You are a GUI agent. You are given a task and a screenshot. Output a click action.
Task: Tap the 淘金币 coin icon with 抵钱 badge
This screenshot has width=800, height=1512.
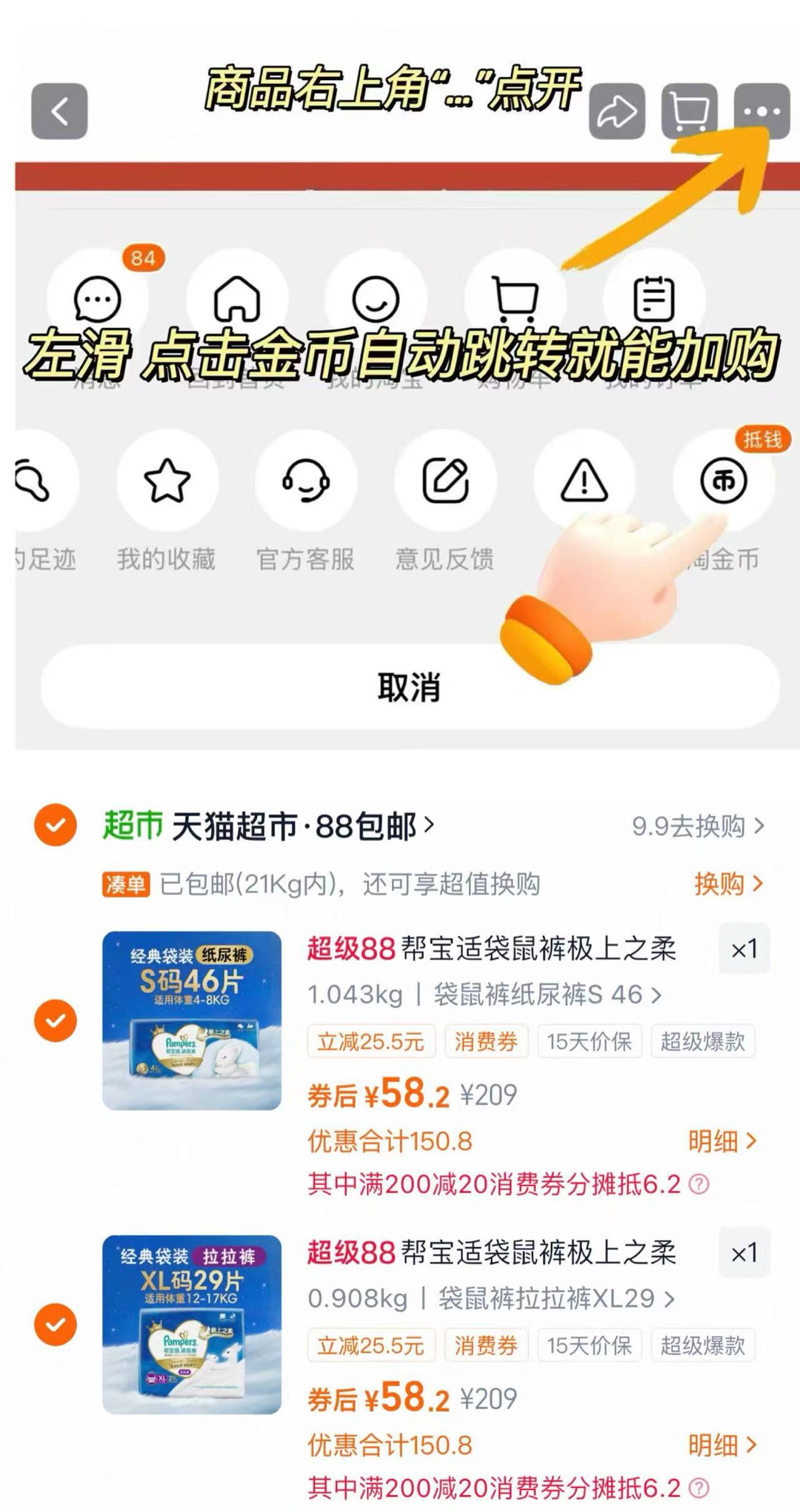(724, 482)
